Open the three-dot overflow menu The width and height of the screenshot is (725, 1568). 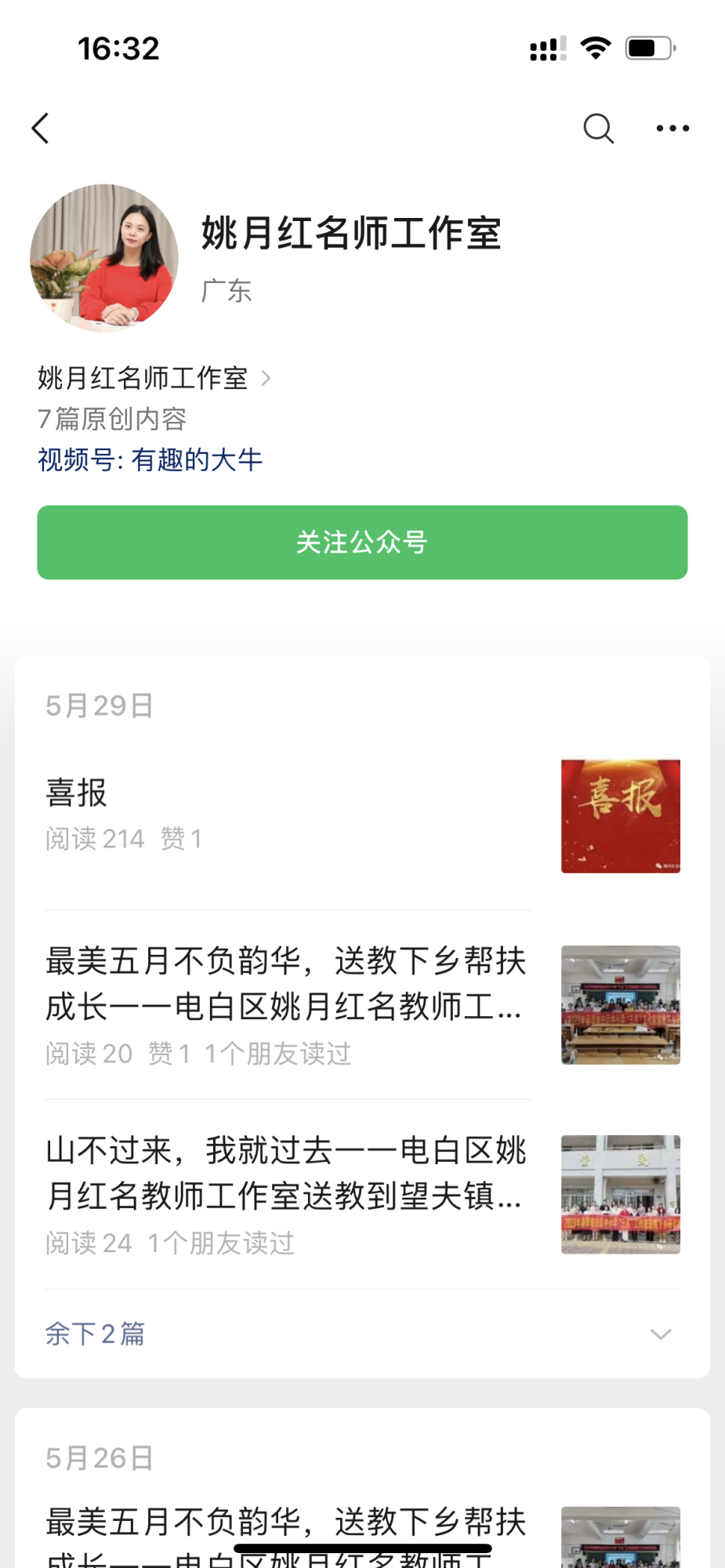(x=672, y=128)
